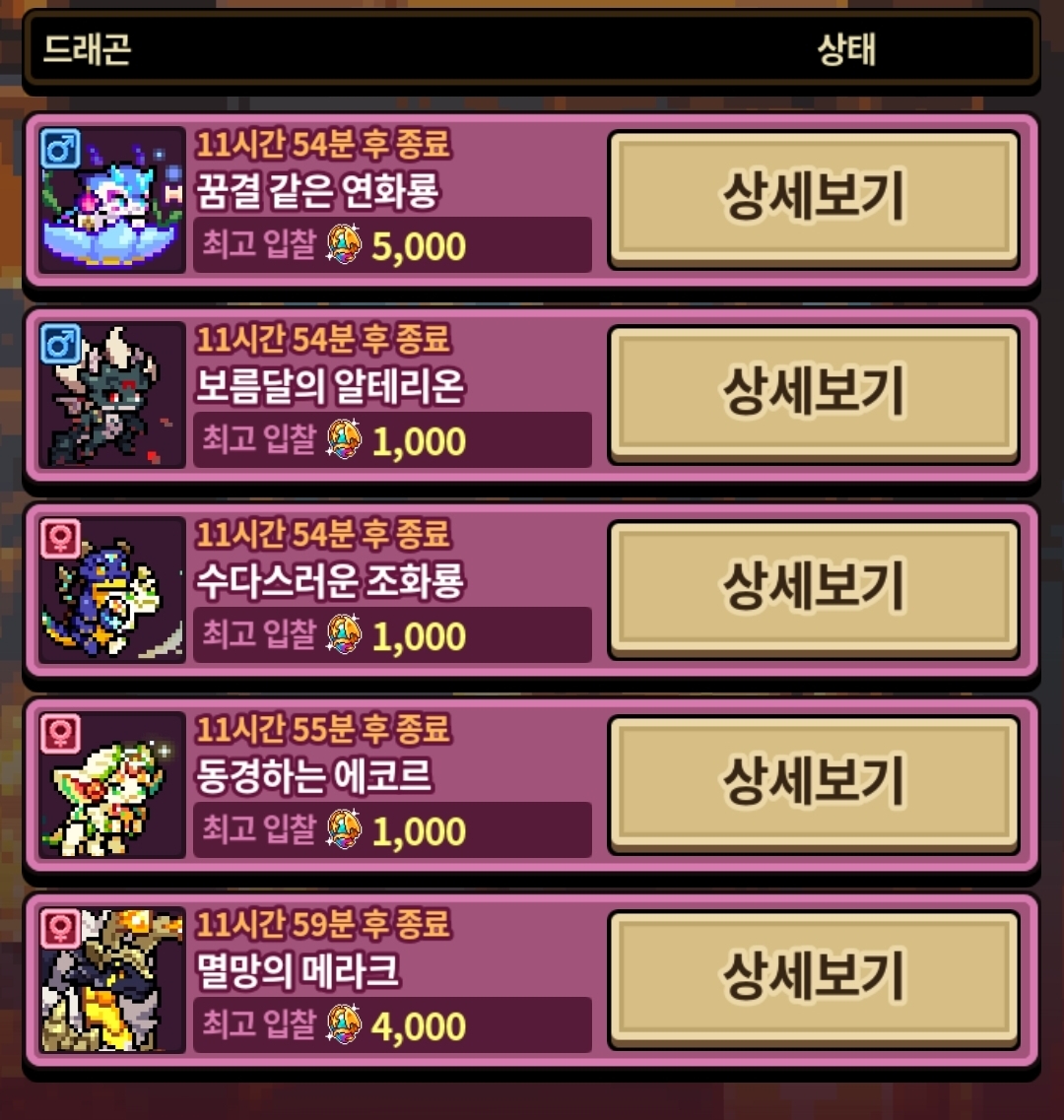
Task: View details of 보름달의 알테리온
Action: [813, 392]
